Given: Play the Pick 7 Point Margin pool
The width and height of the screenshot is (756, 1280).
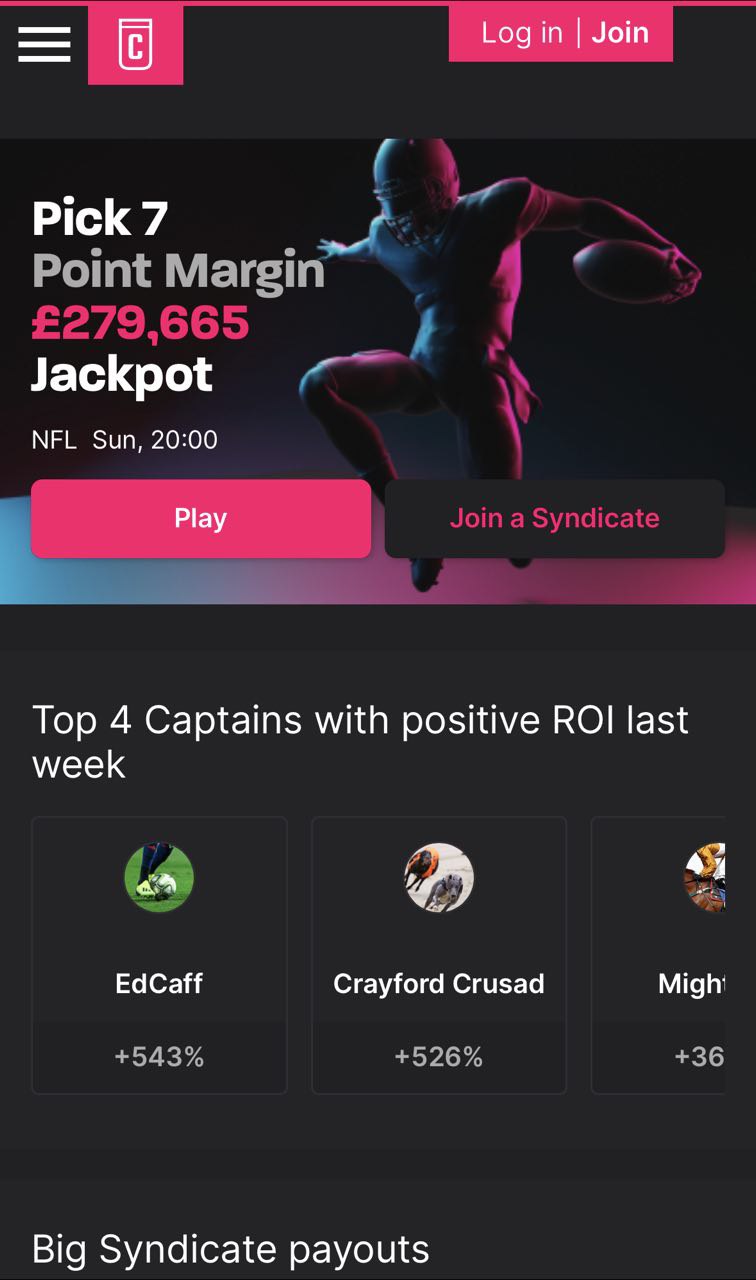Looking at the screenshot, I should pyautogui.click(x=201, y=518).
